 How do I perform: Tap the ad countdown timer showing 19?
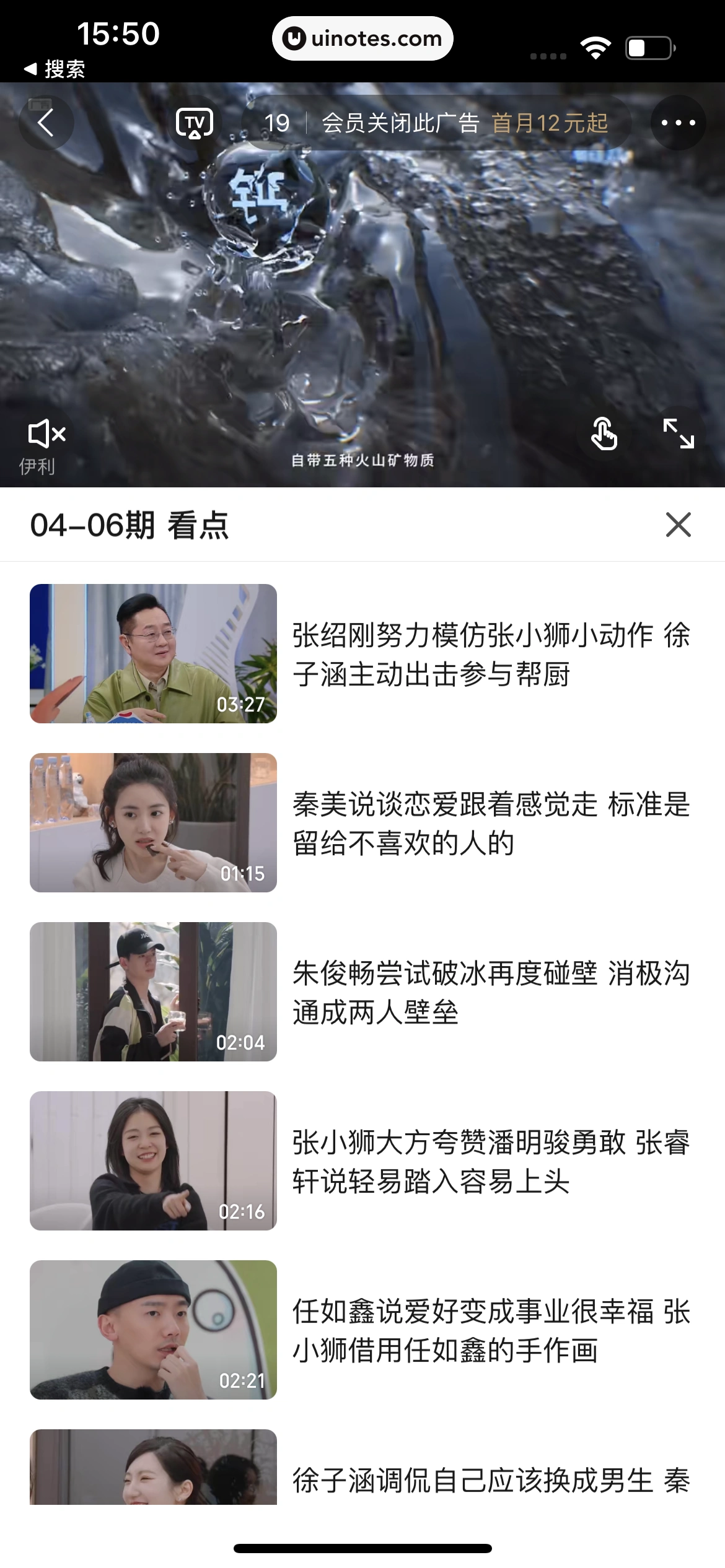pos(277,123)
